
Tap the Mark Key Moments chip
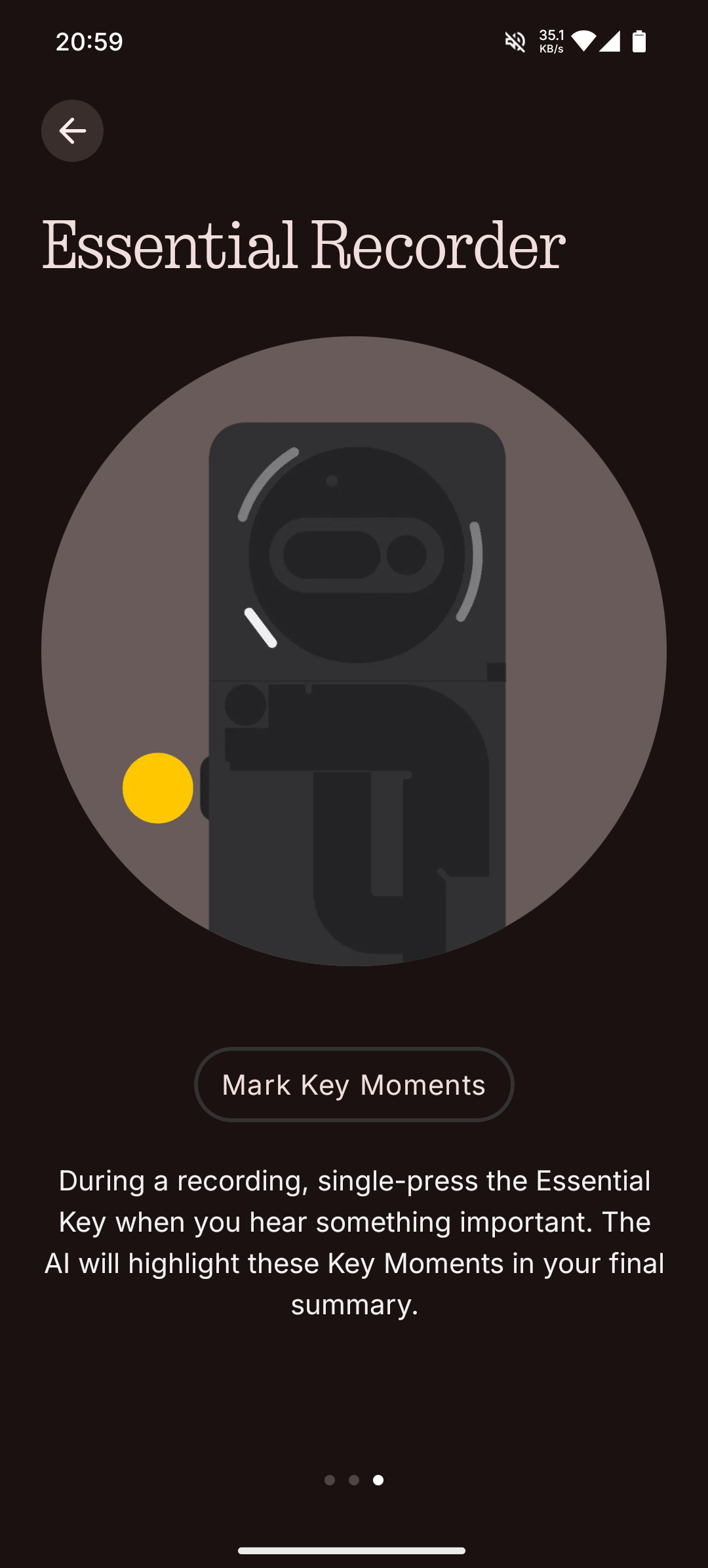(354, 1085)
